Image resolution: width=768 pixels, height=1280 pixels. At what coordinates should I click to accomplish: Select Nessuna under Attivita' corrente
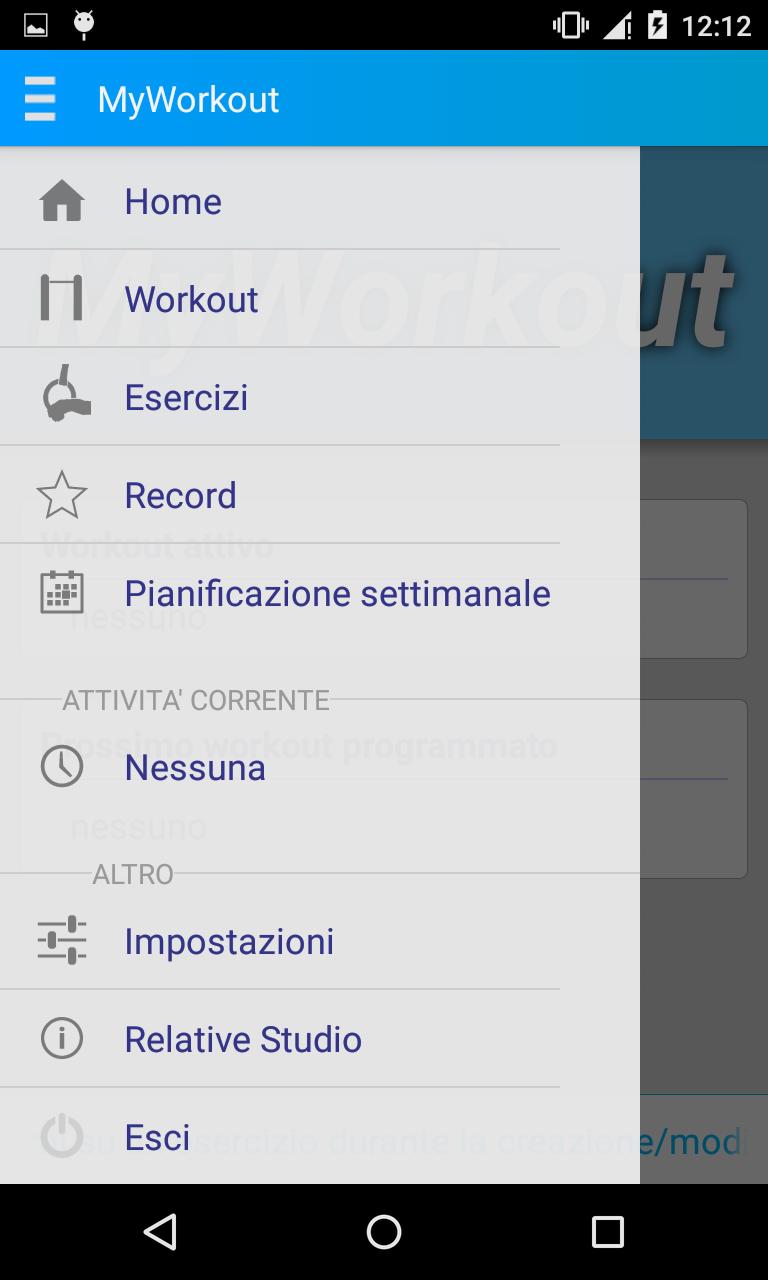click(x=195, y=768)
